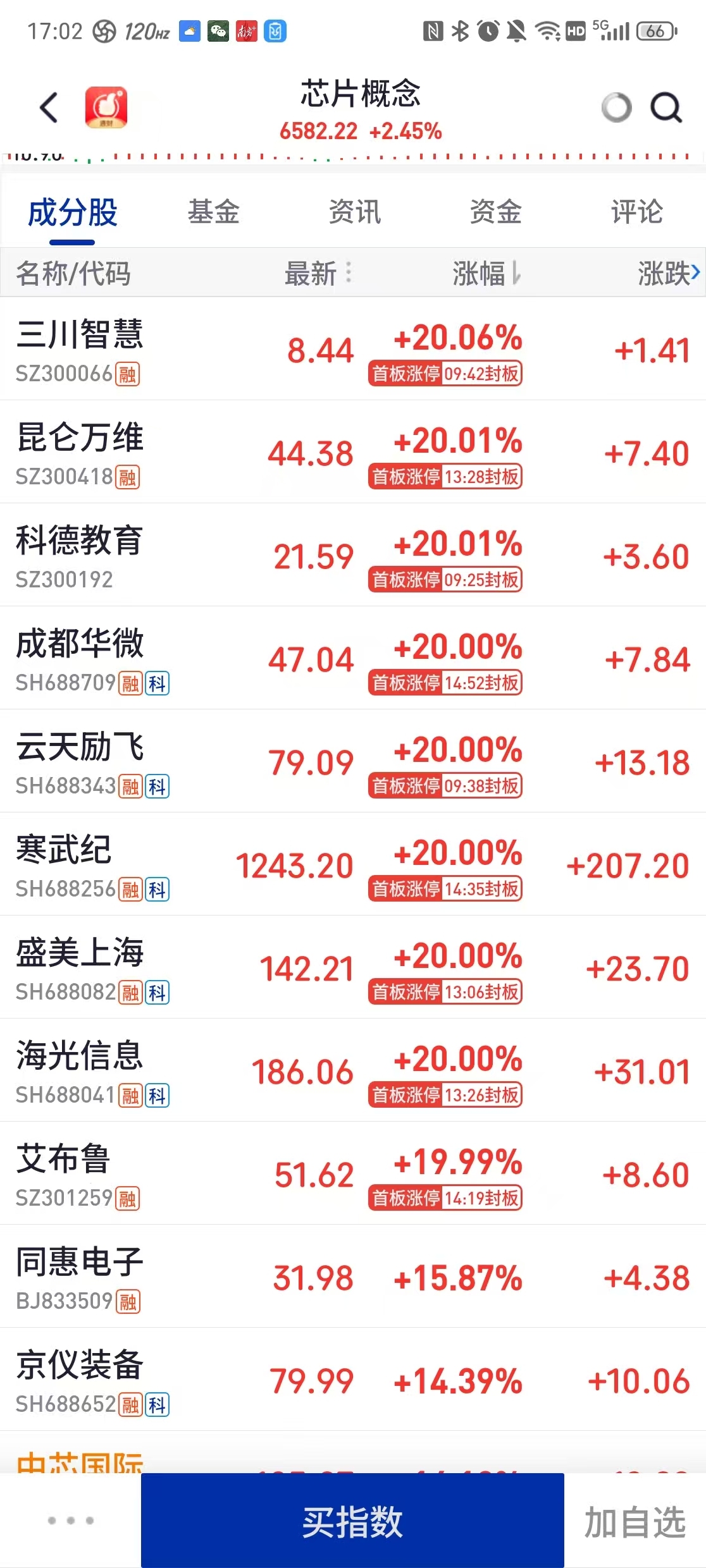706x1568 pixels.
Task: Open the 资金 tab
Action: pos(495,212)
